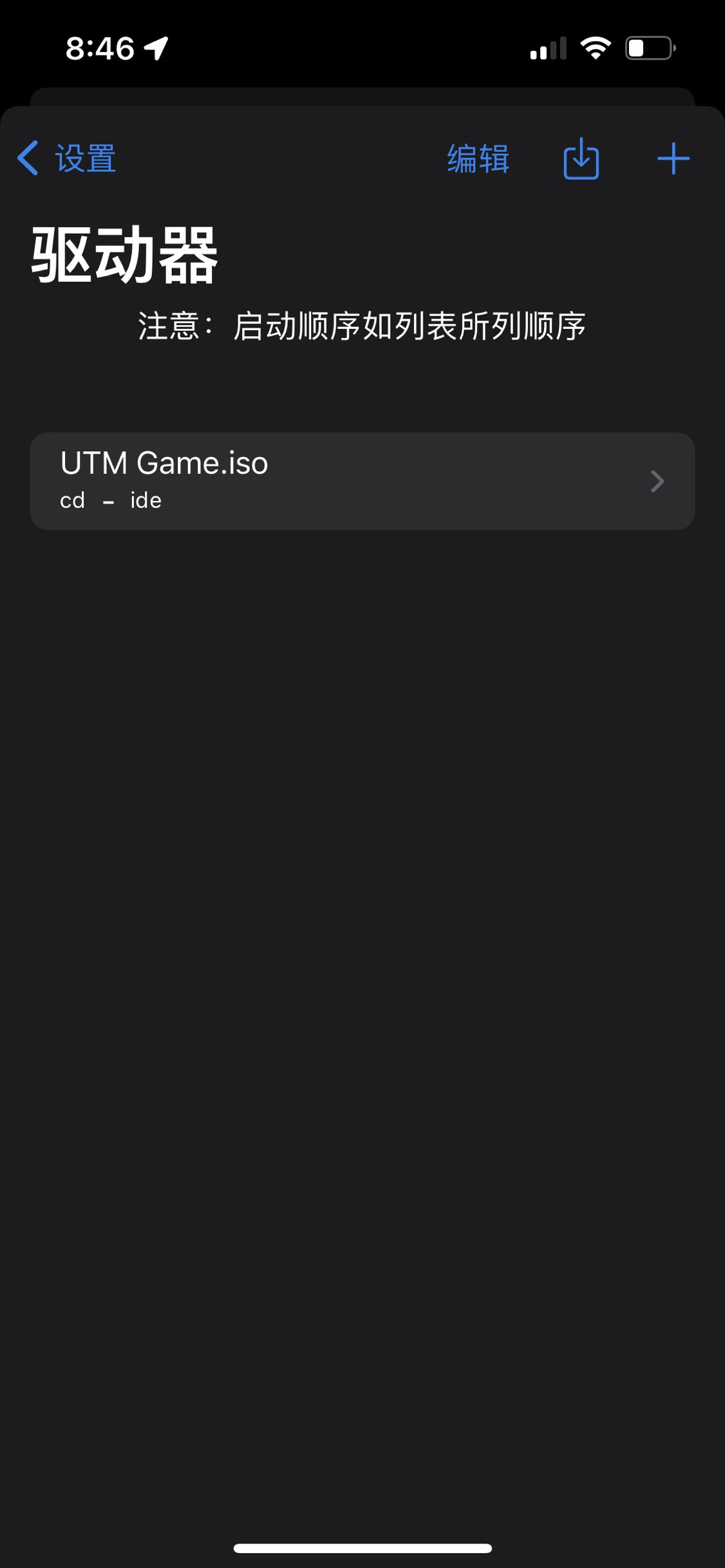
Task: Tap the plus icon to add a new drive
Action: click(672, 158)
